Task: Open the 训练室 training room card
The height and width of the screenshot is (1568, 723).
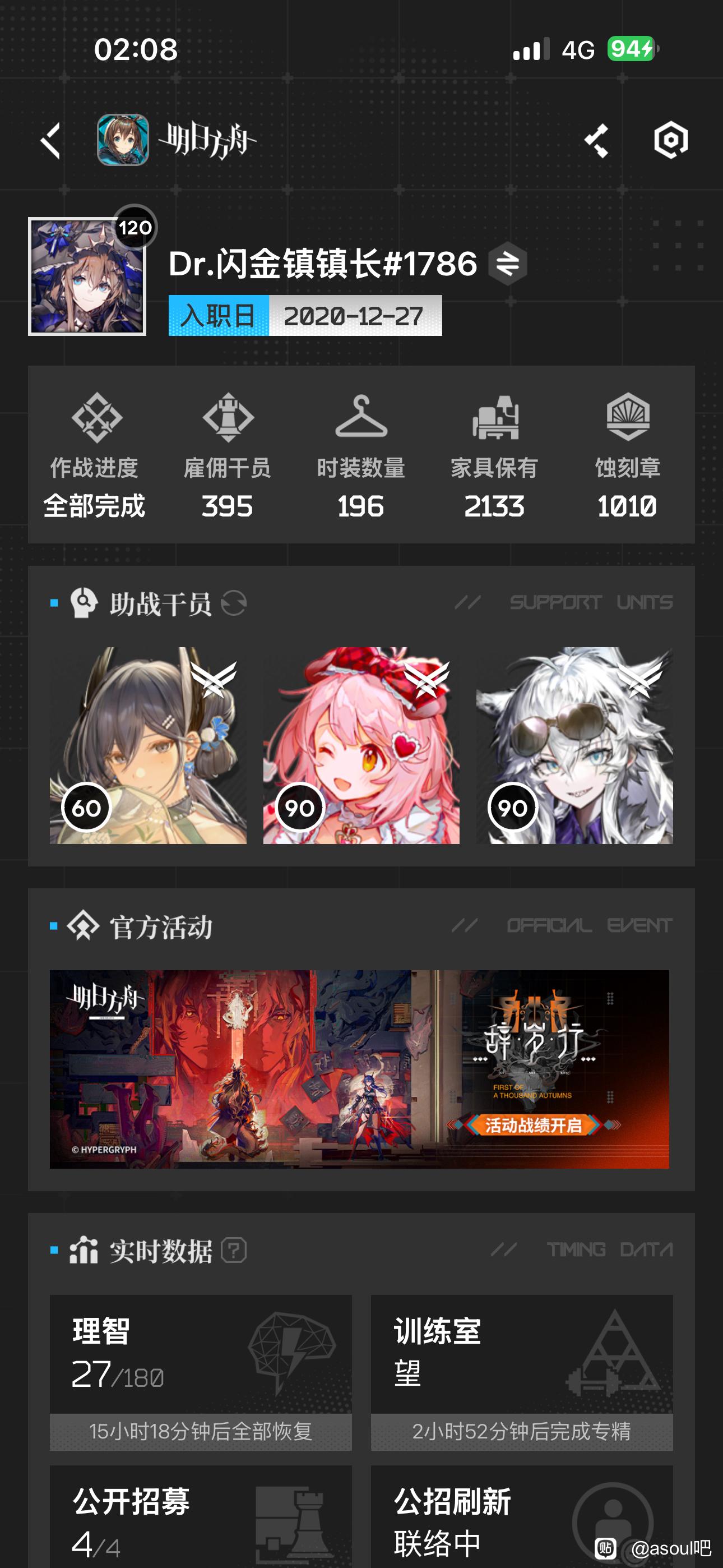Action: 522,1372
